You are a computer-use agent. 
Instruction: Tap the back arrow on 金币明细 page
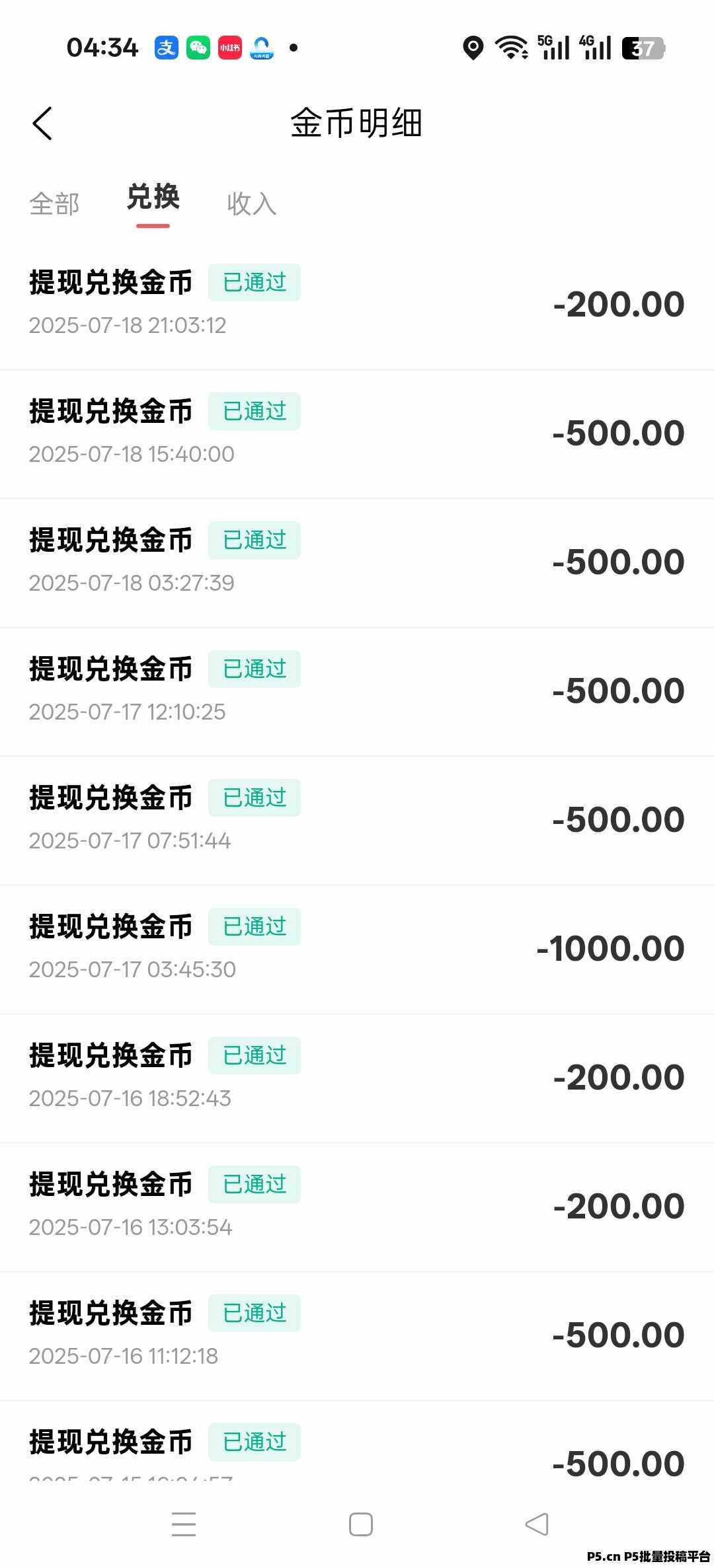tap(42, 123)
